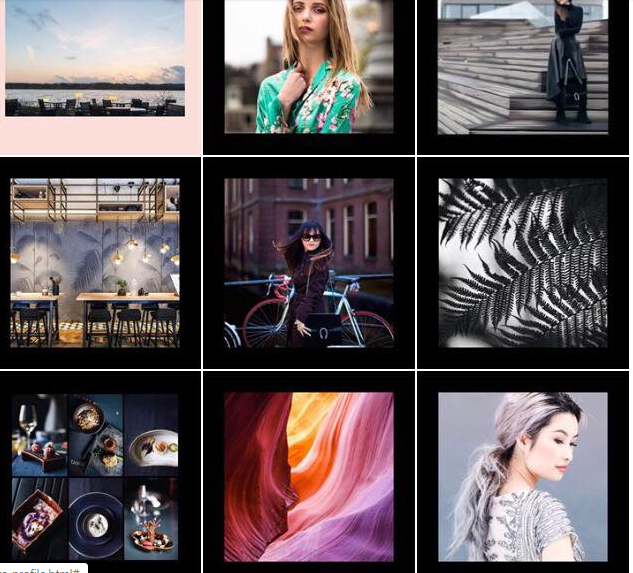Open the woman with bicycle photo
This screenshot has height=573, width=633.
(308, 263)
